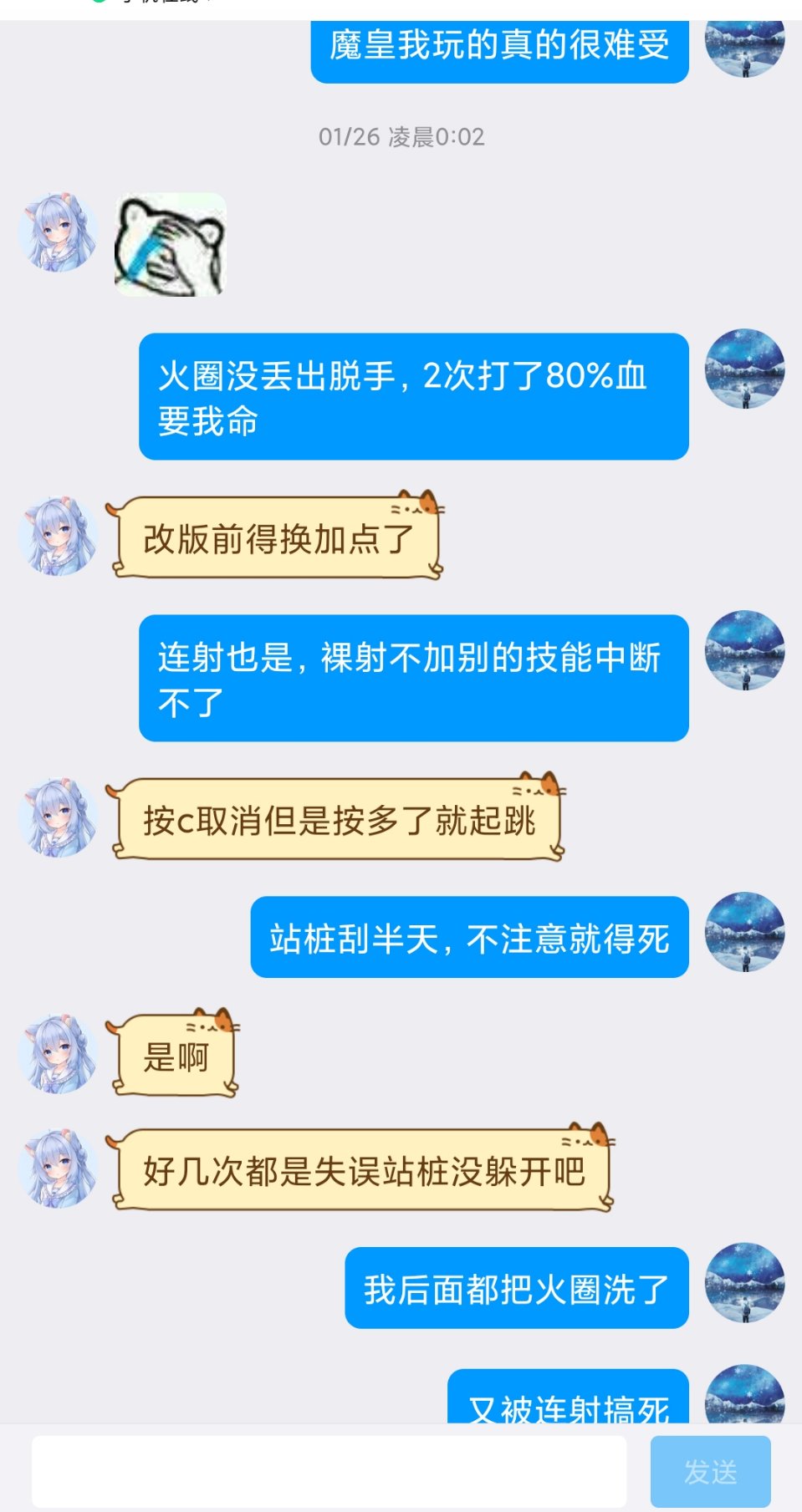Tap the 发送 send button
This screenshot has width=802, height=1512.
pos(710,1471)
